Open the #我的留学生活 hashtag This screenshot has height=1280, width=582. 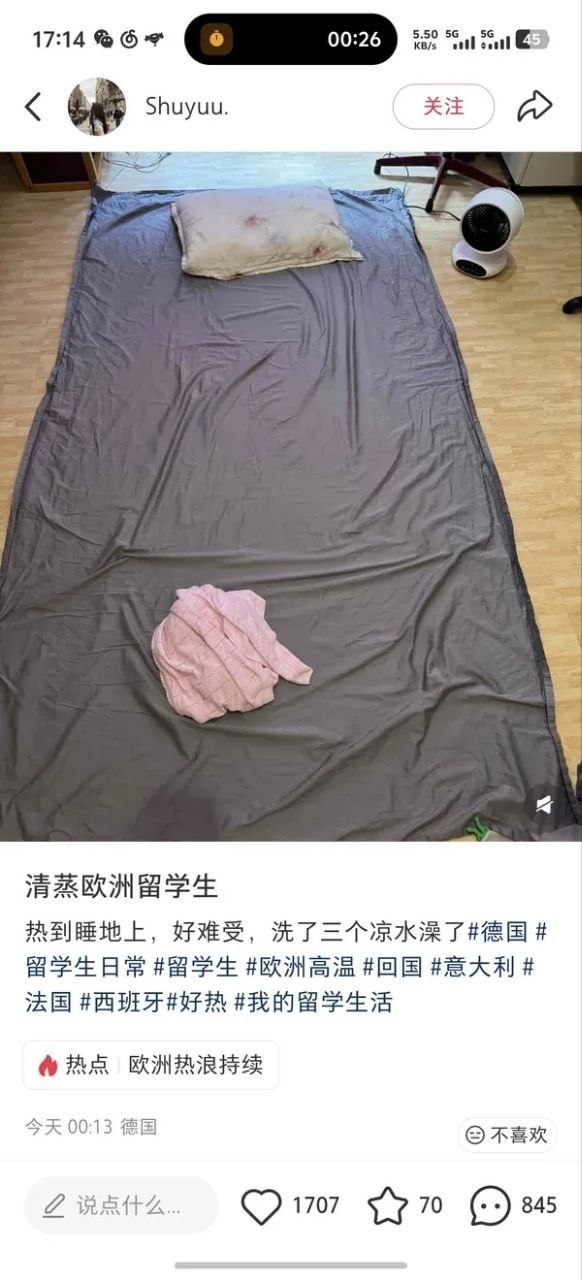point(313,1001)
